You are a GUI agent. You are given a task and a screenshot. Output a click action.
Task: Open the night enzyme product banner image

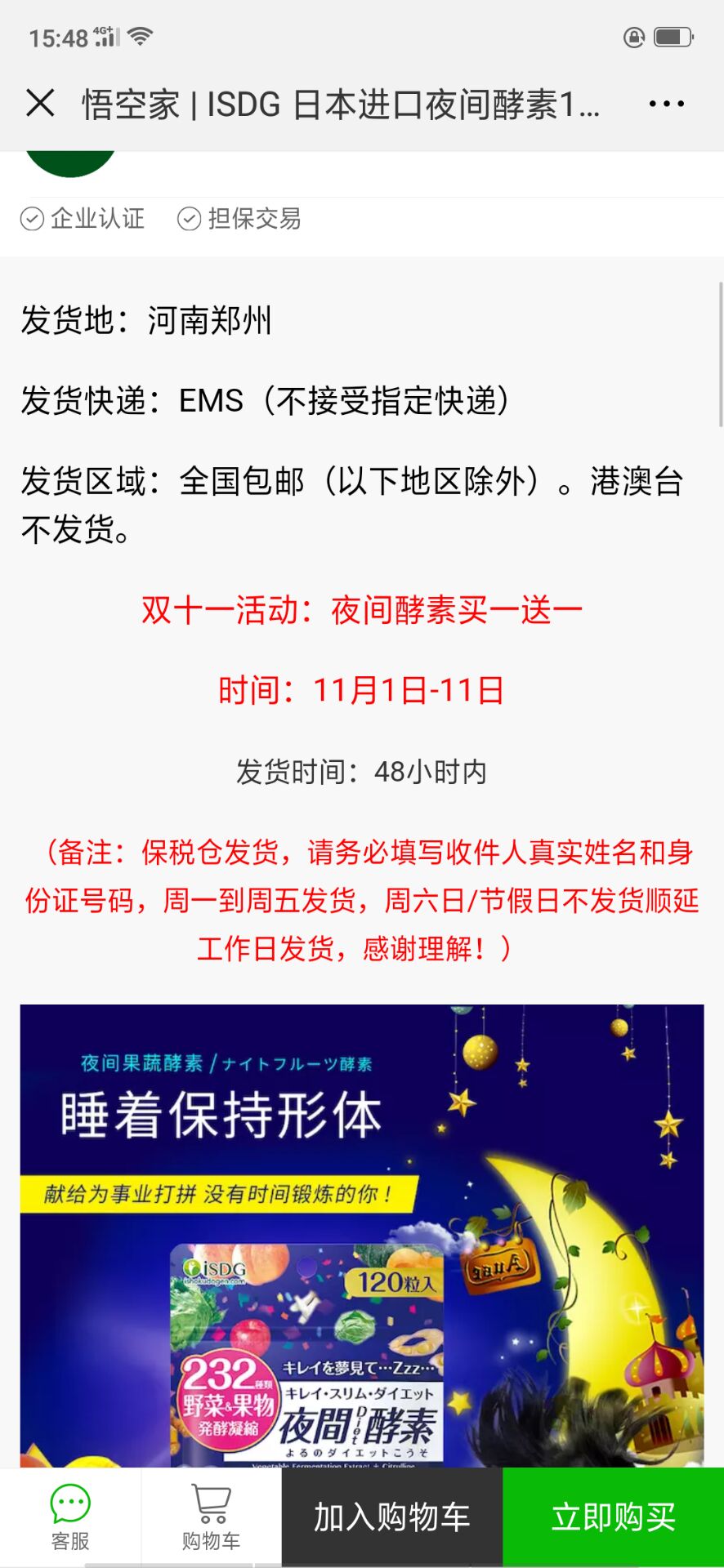(x=362, y=1236)
